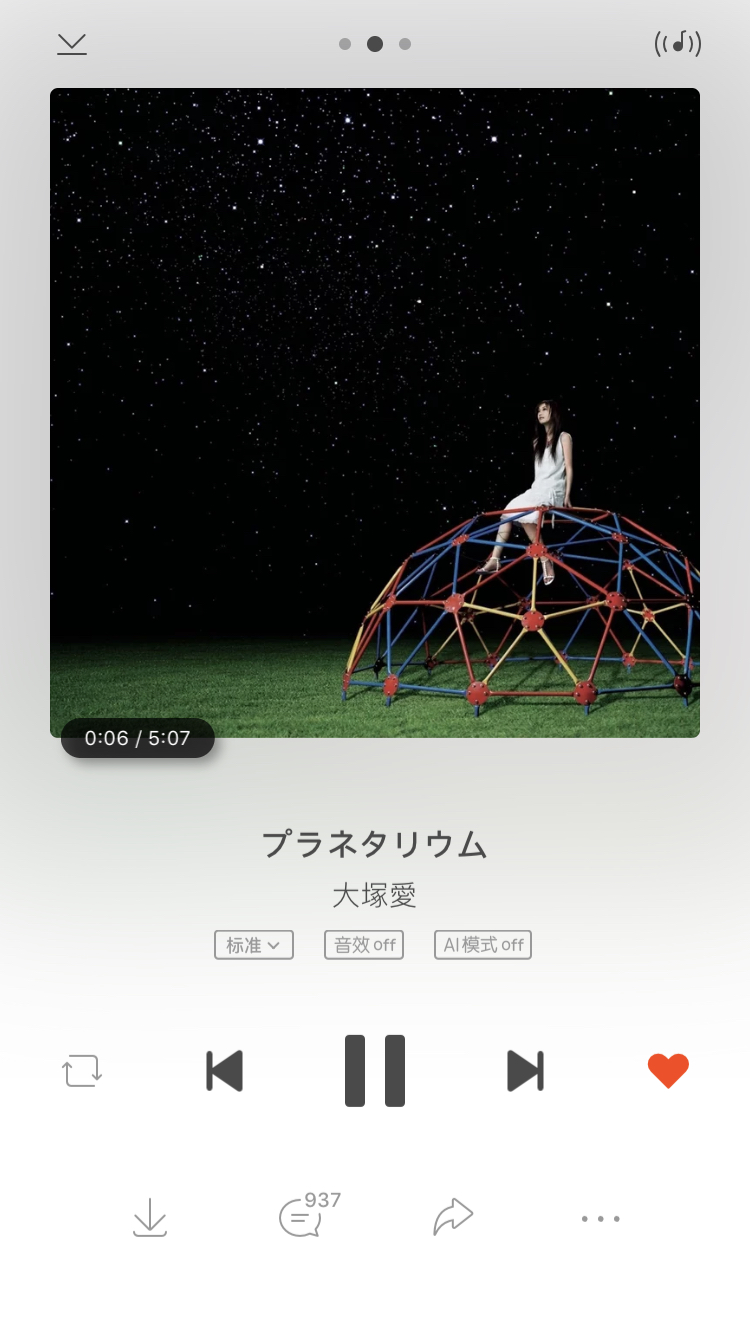Open the 标准 quality dropdown
This screenshot has width=750, height=1334.
coord(254,945)
